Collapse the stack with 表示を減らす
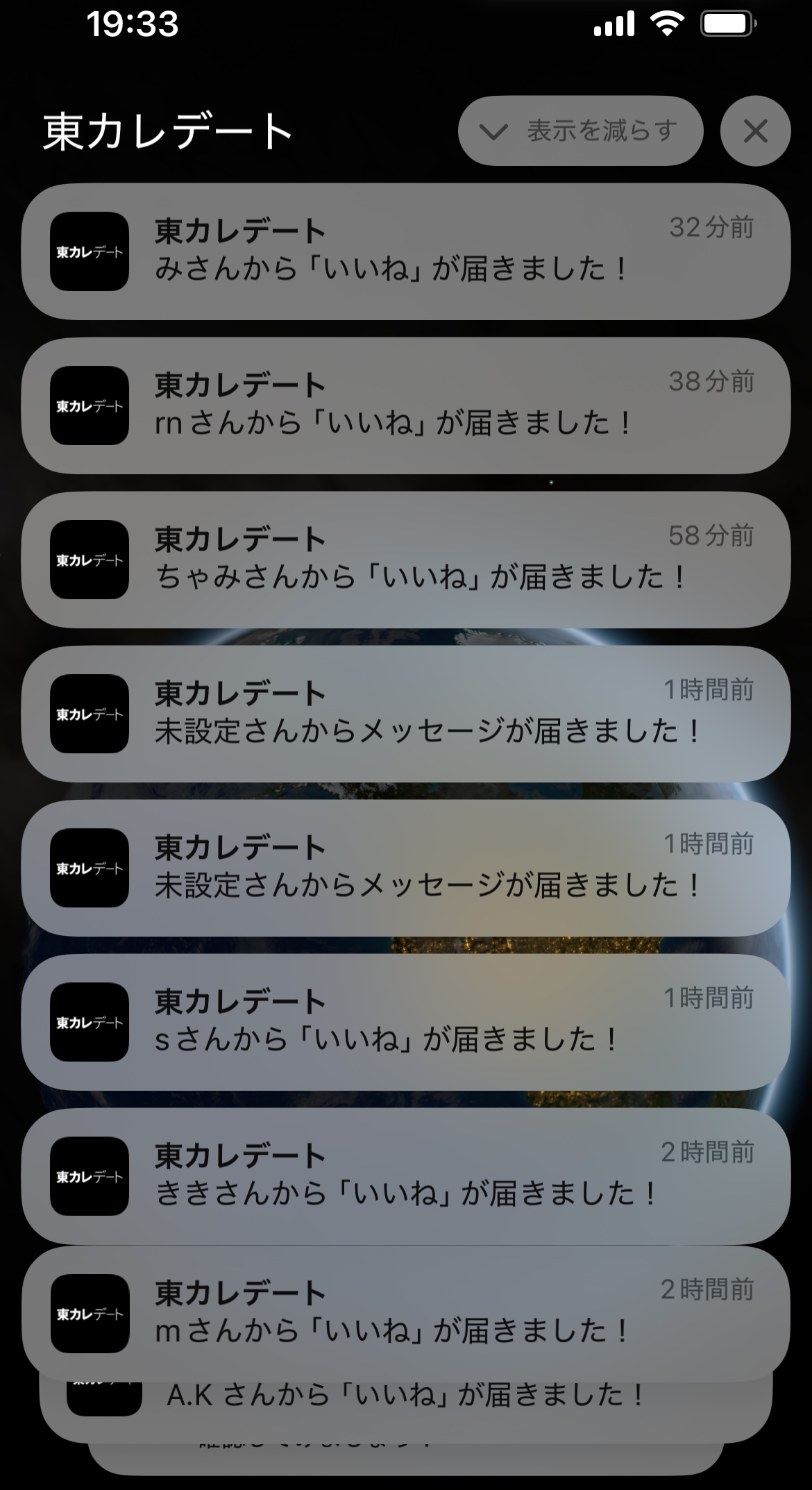Image resolution: width=812 pixels, height=1490 pixels. [x=580, y=131]
